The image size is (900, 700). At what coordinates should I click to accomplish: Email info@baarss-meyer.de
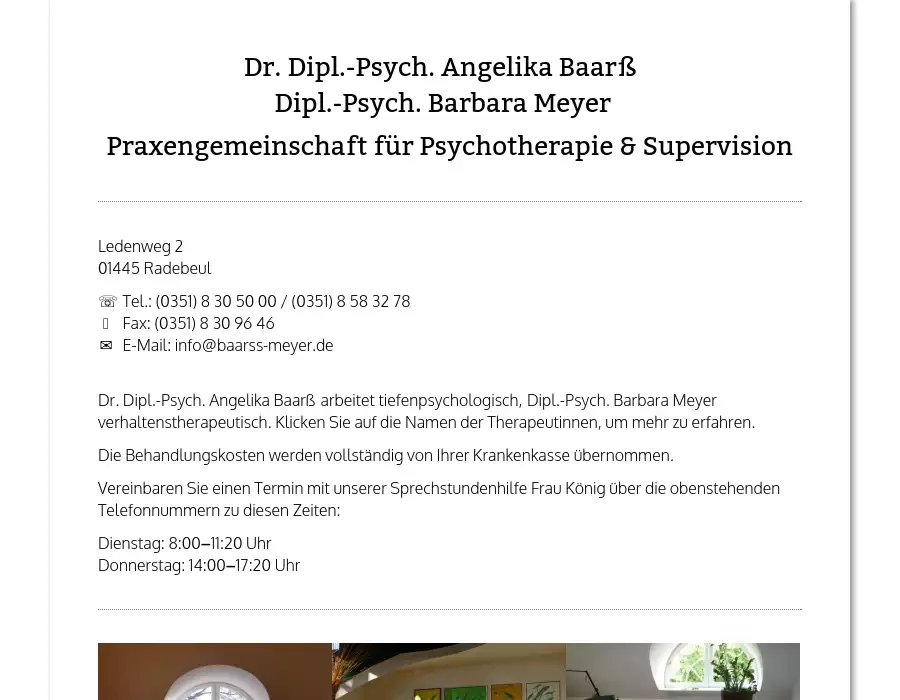pyautogui.click(x=254, y=345)
